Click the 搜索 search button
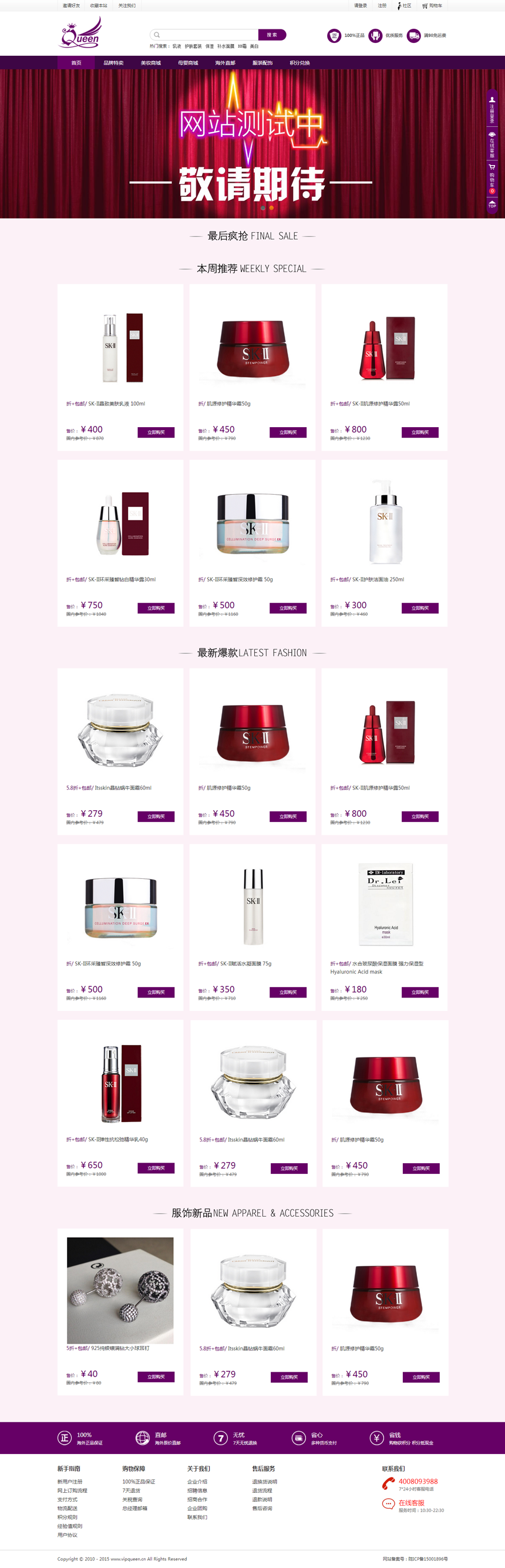This screenshot has width=505, height=1568. click(x=271, y=35)
